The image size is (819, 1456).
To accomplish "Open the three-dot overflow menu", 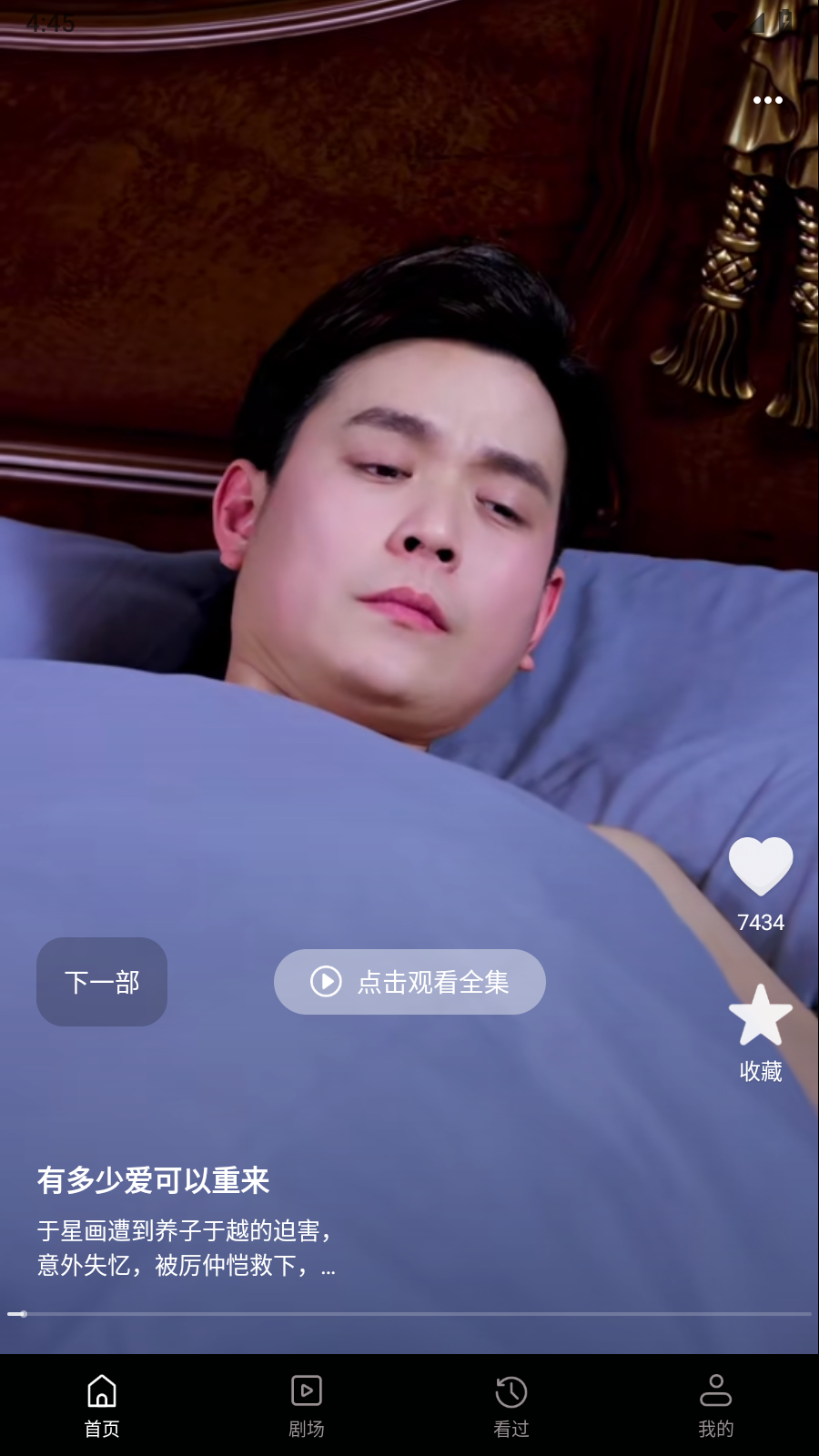I will [x=767, y=100].
